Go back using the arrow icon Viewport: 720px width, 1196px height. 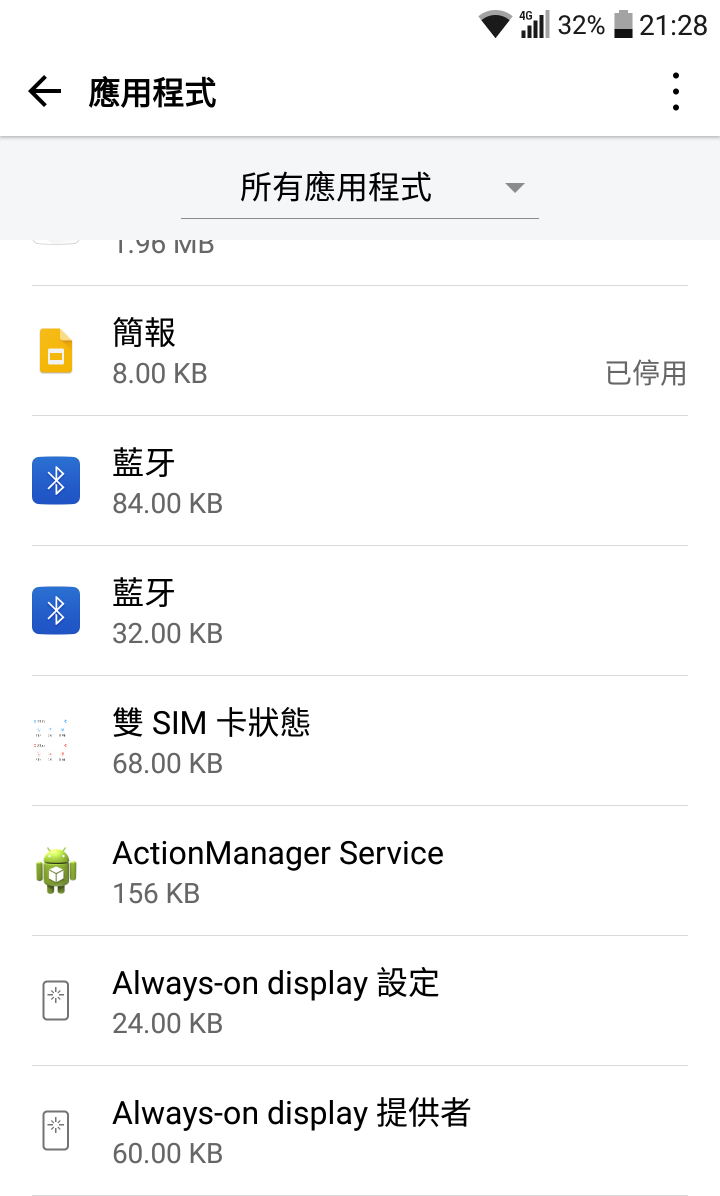pos(44,92)
